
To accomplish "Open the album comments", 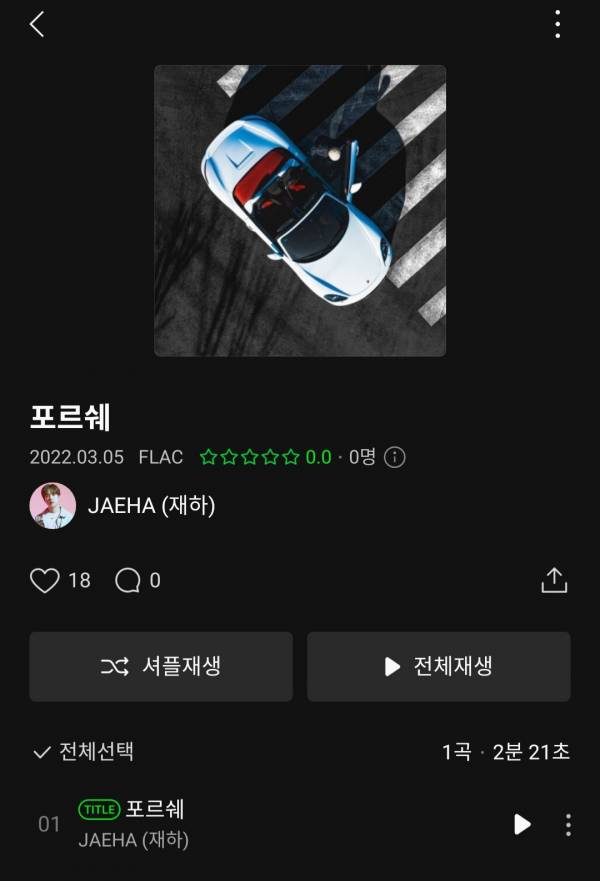I will click(x=128, y=581).
